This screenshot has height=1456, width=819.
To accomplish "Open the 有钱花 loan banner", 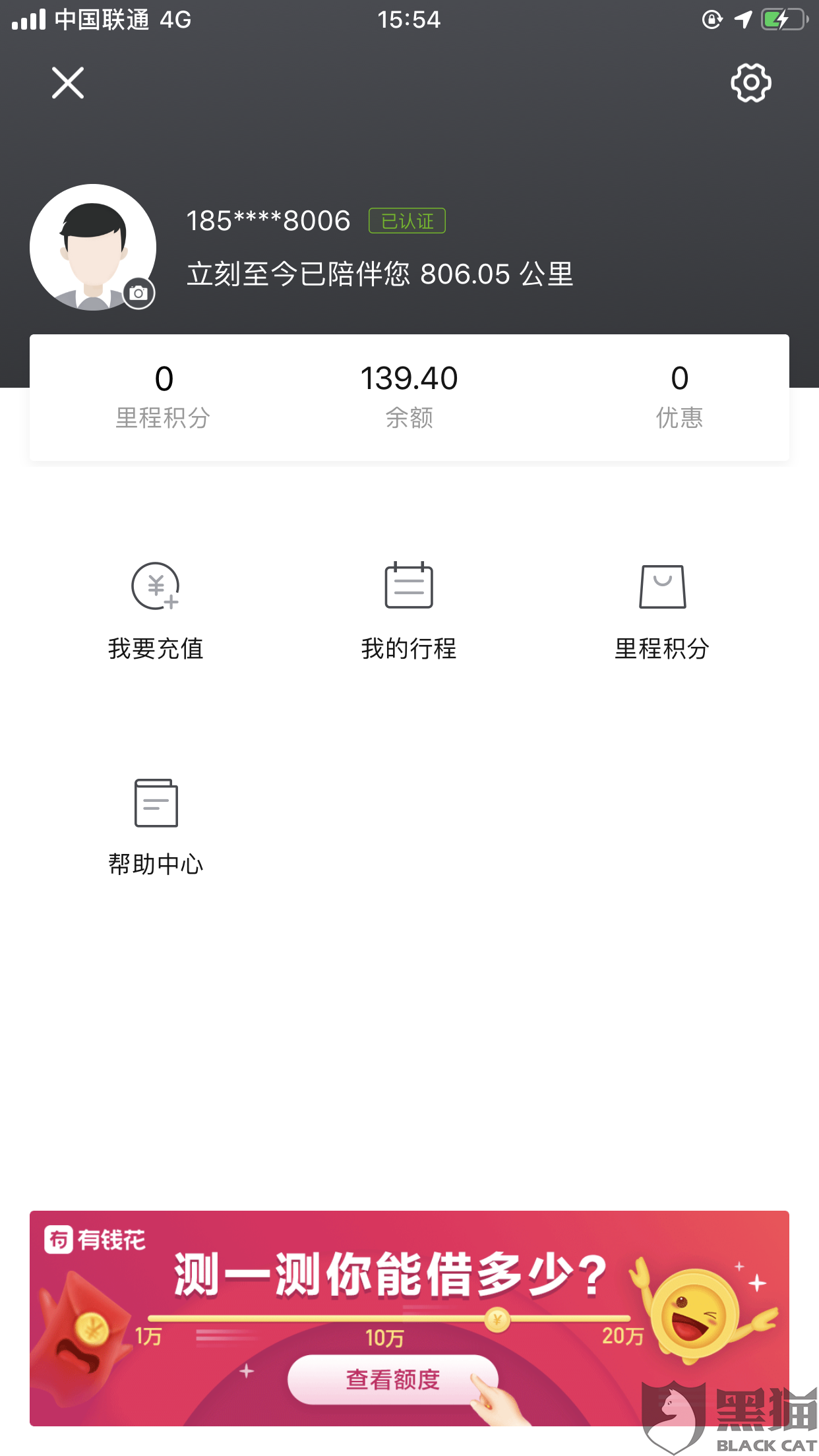I will pyautogui.click(x=409, y=1318).
